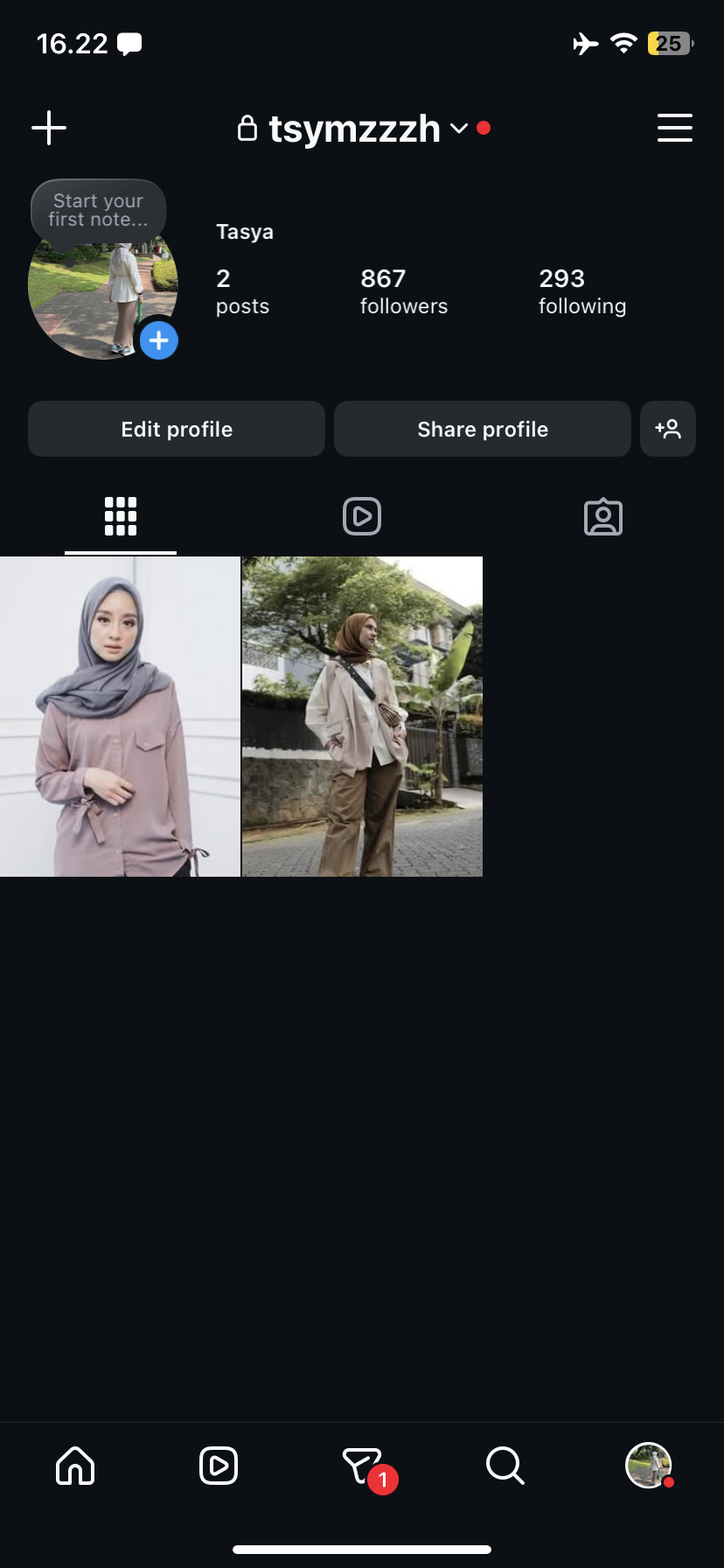724x1568 pixels.
Task: Tap the Start your first note bubble
Action: pyautogui.click(x=98, y=210)
